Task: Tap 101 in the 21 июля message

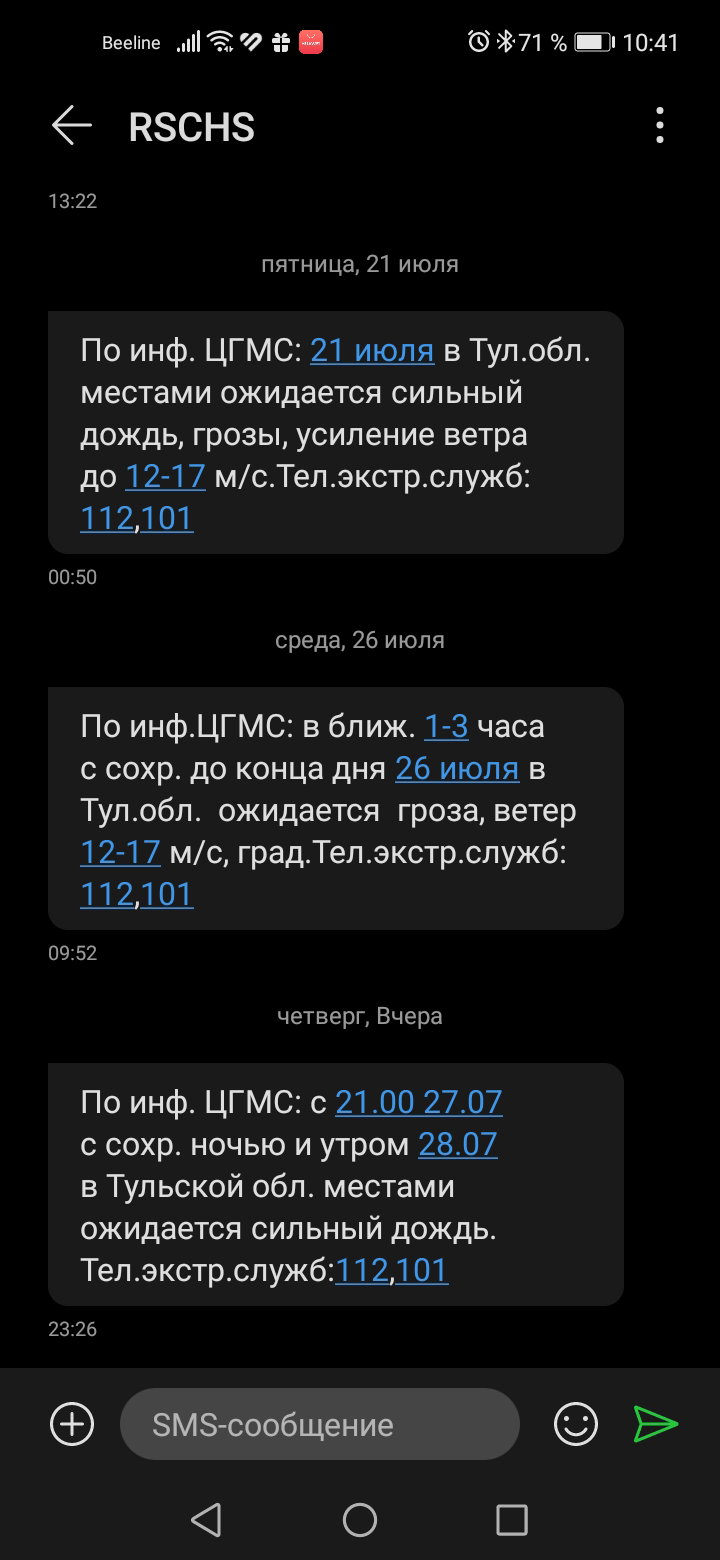Action: coord(167,519)
